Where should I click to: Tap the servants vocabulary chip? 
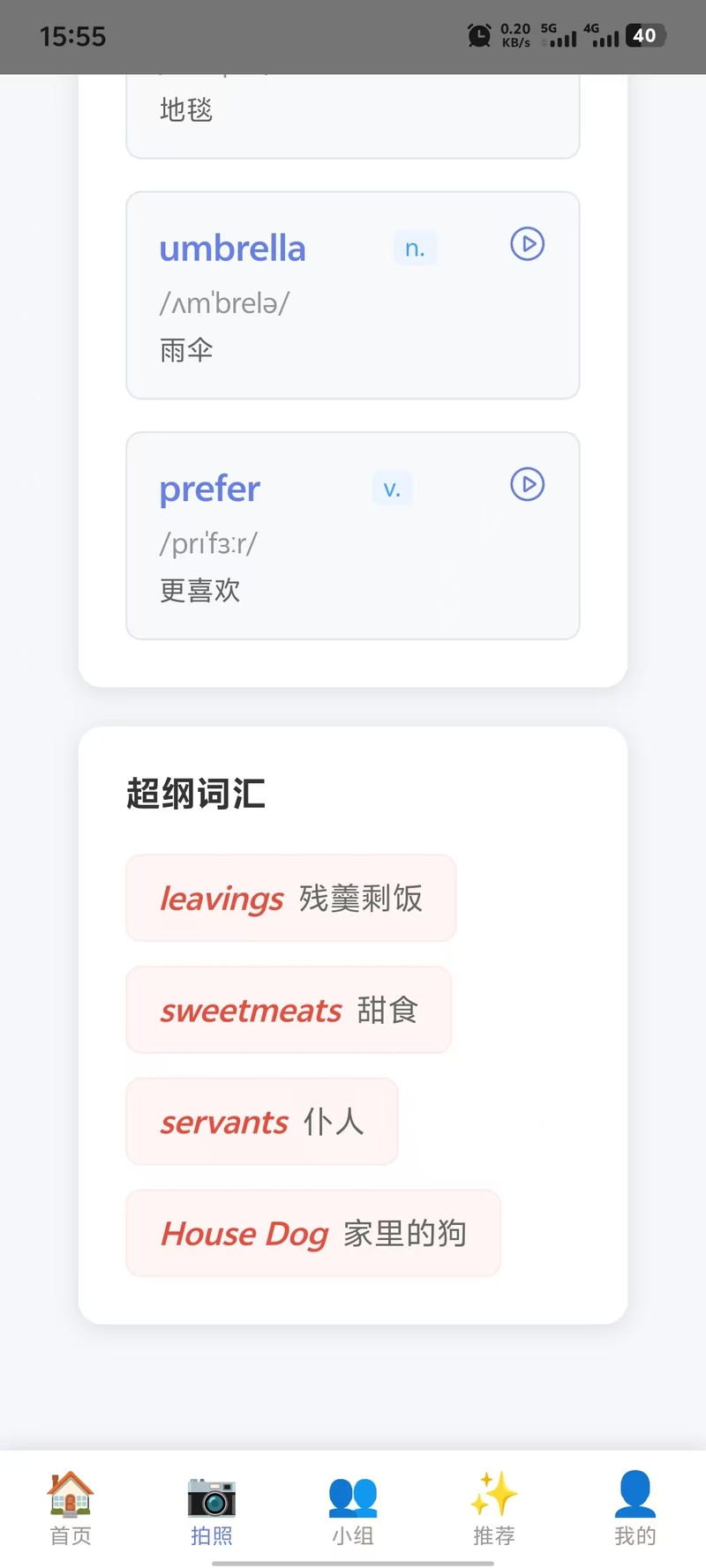262,1122
